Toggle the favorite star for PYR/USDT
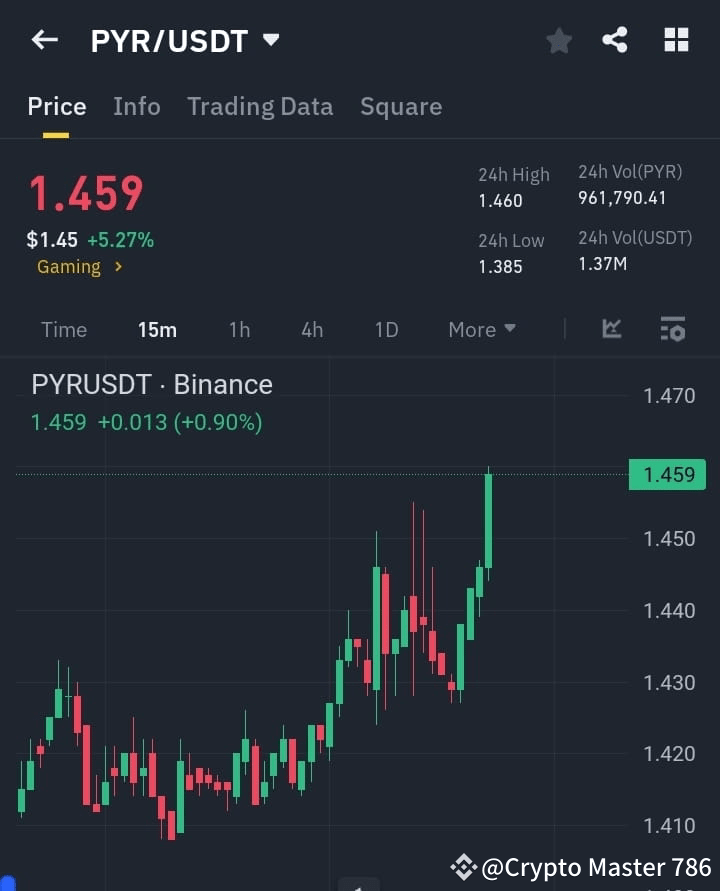The height and width of the screenshot is (891, 720). click(558, 40)
